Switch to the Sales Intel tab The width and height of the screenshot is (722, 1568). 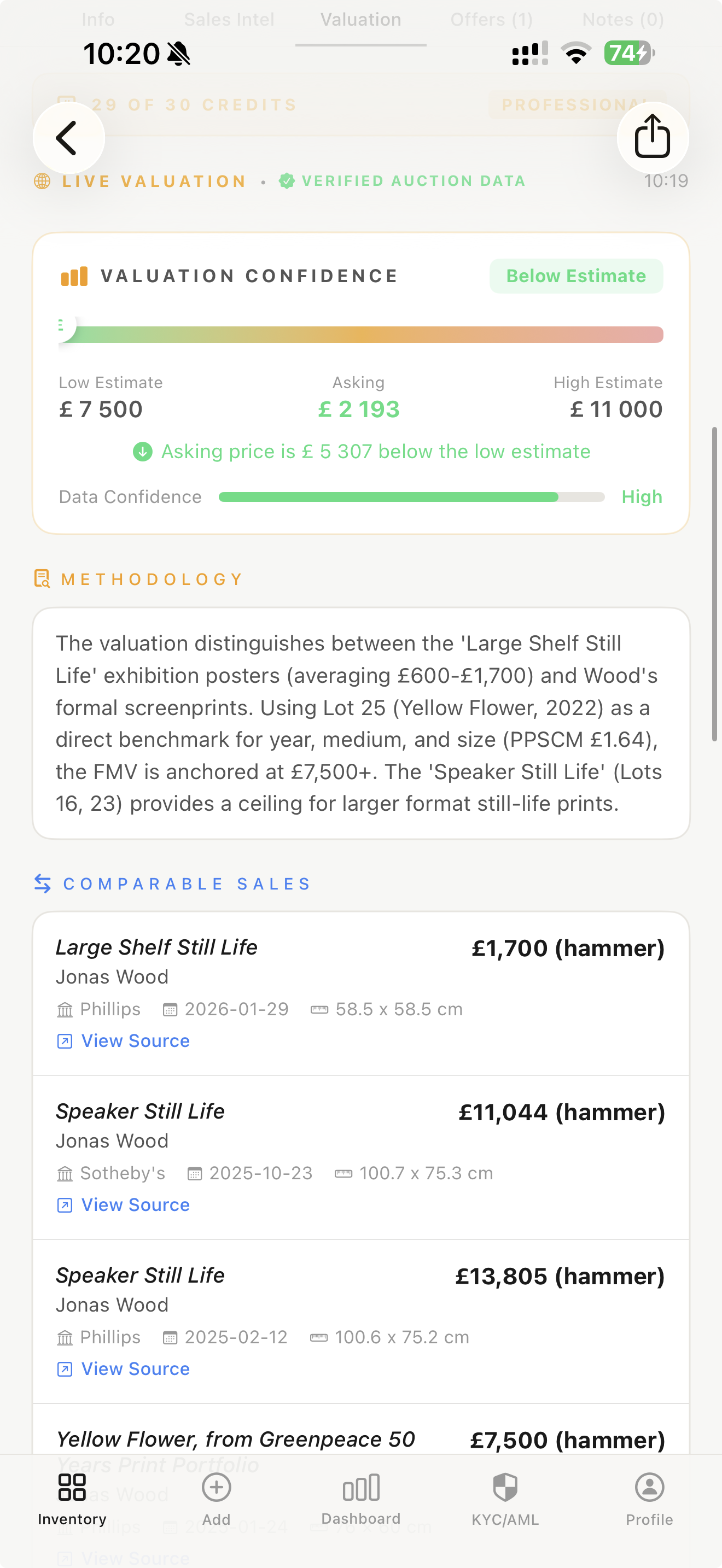click(228, 19)
